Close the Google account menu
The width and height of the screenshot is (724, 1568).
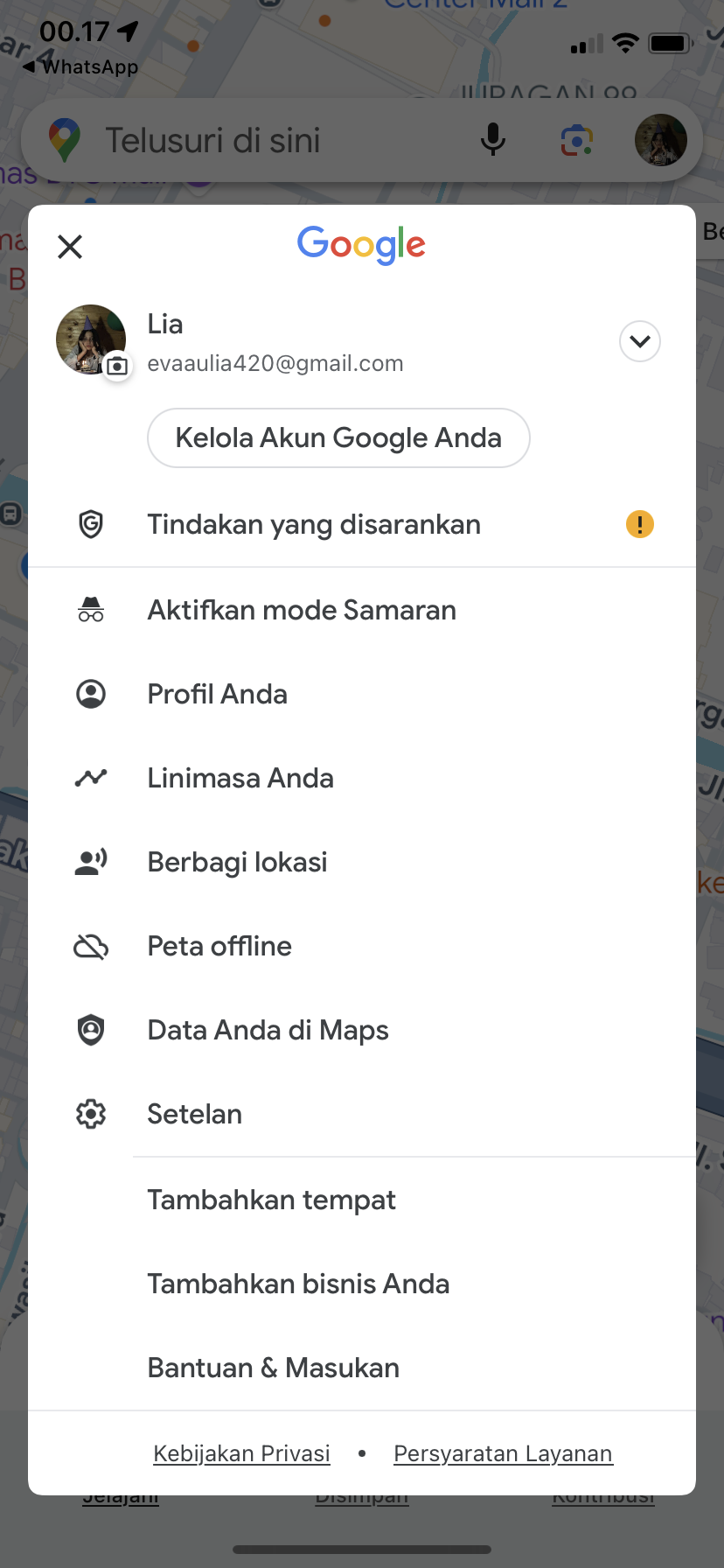point(70,247)
